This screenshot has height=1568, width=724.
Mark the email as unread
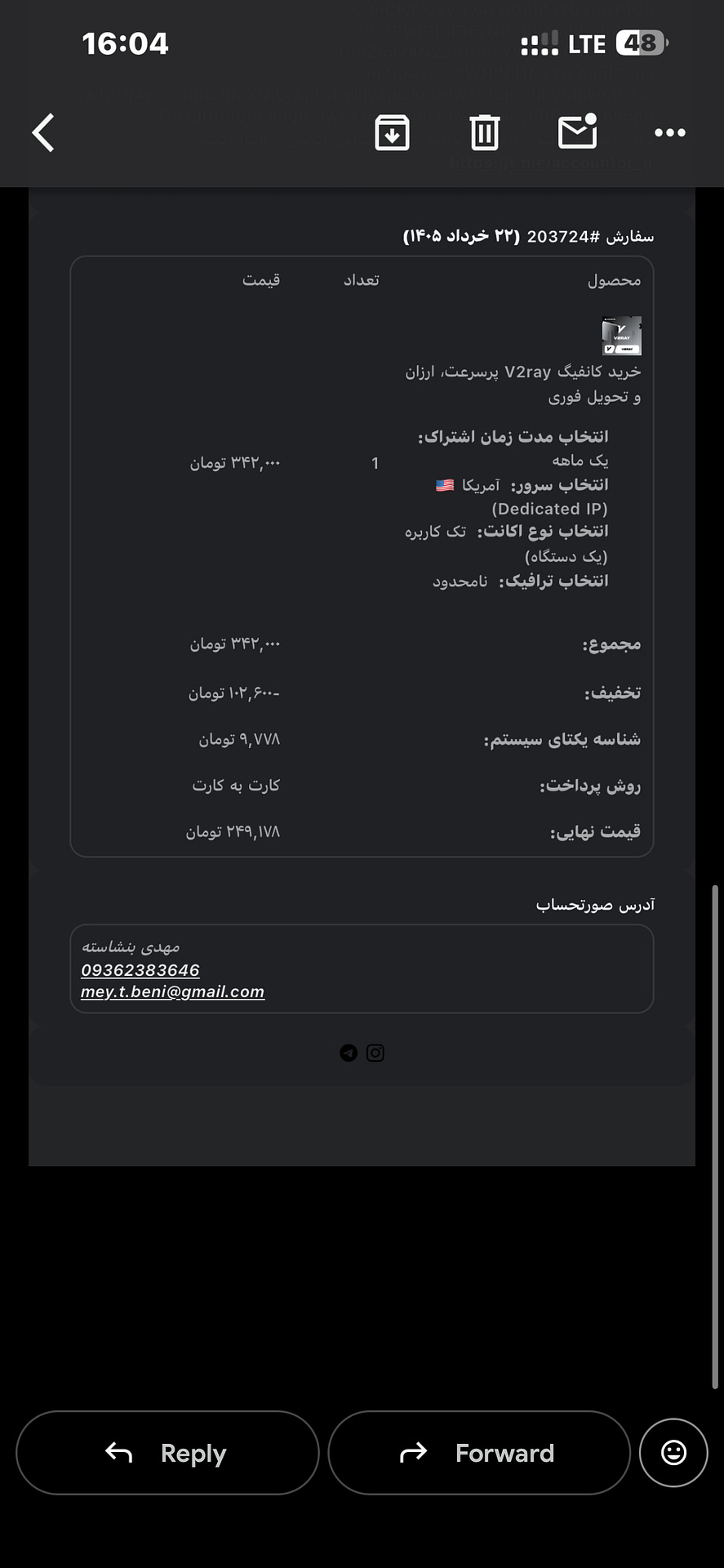578,131
